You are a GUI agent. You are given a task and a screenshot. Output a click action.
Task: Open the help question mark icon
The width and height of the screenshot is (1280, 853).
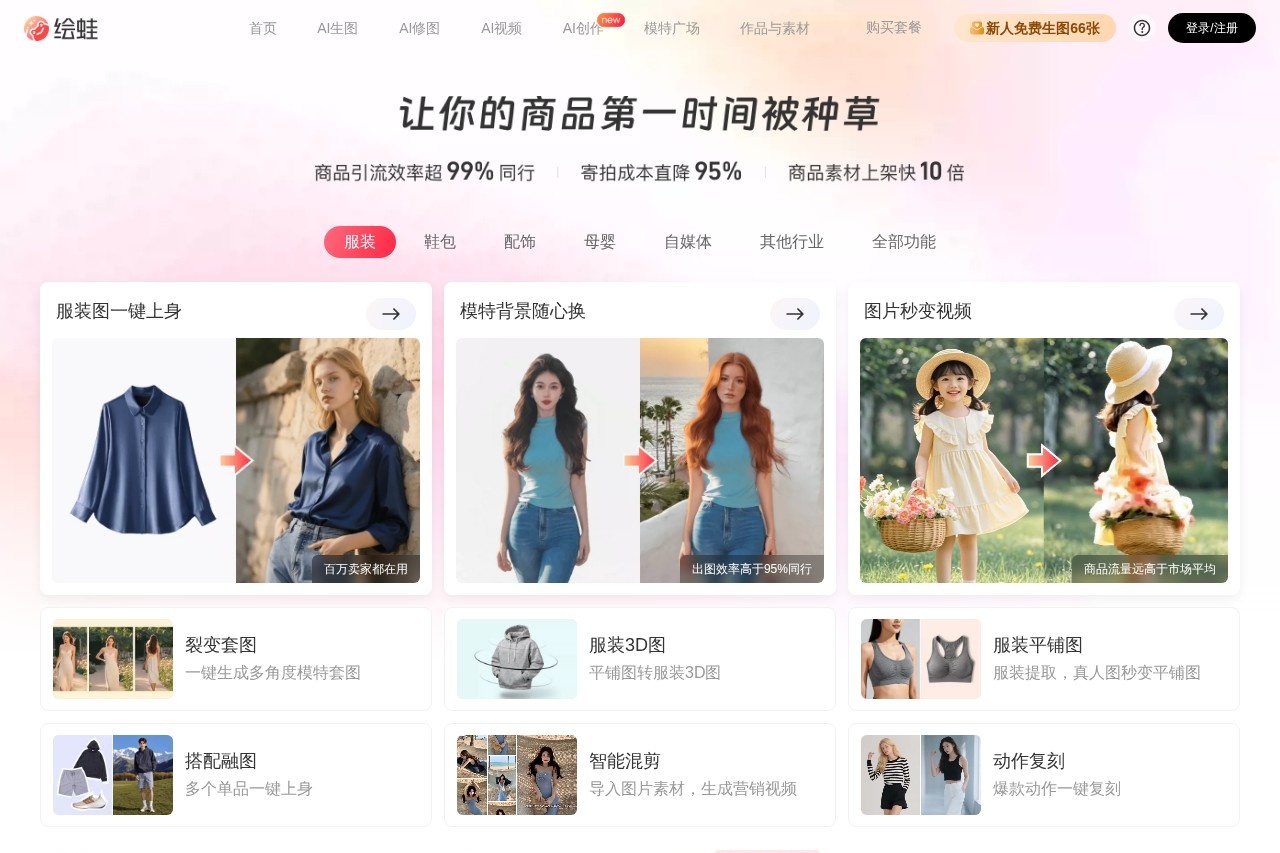click(x=1141, y=28)
